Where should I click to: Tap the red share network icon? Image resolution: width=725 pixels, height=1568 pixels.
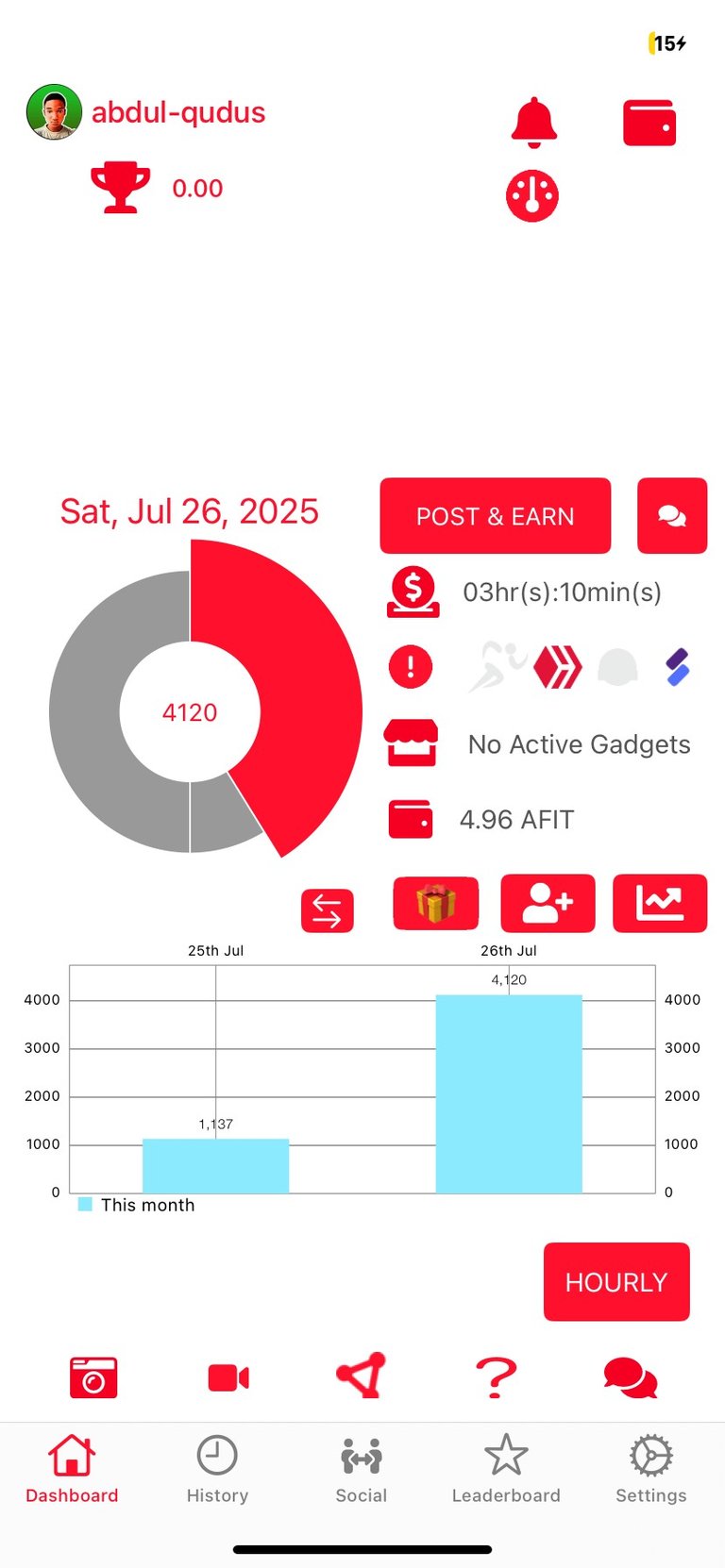(x=362, y=1376)
